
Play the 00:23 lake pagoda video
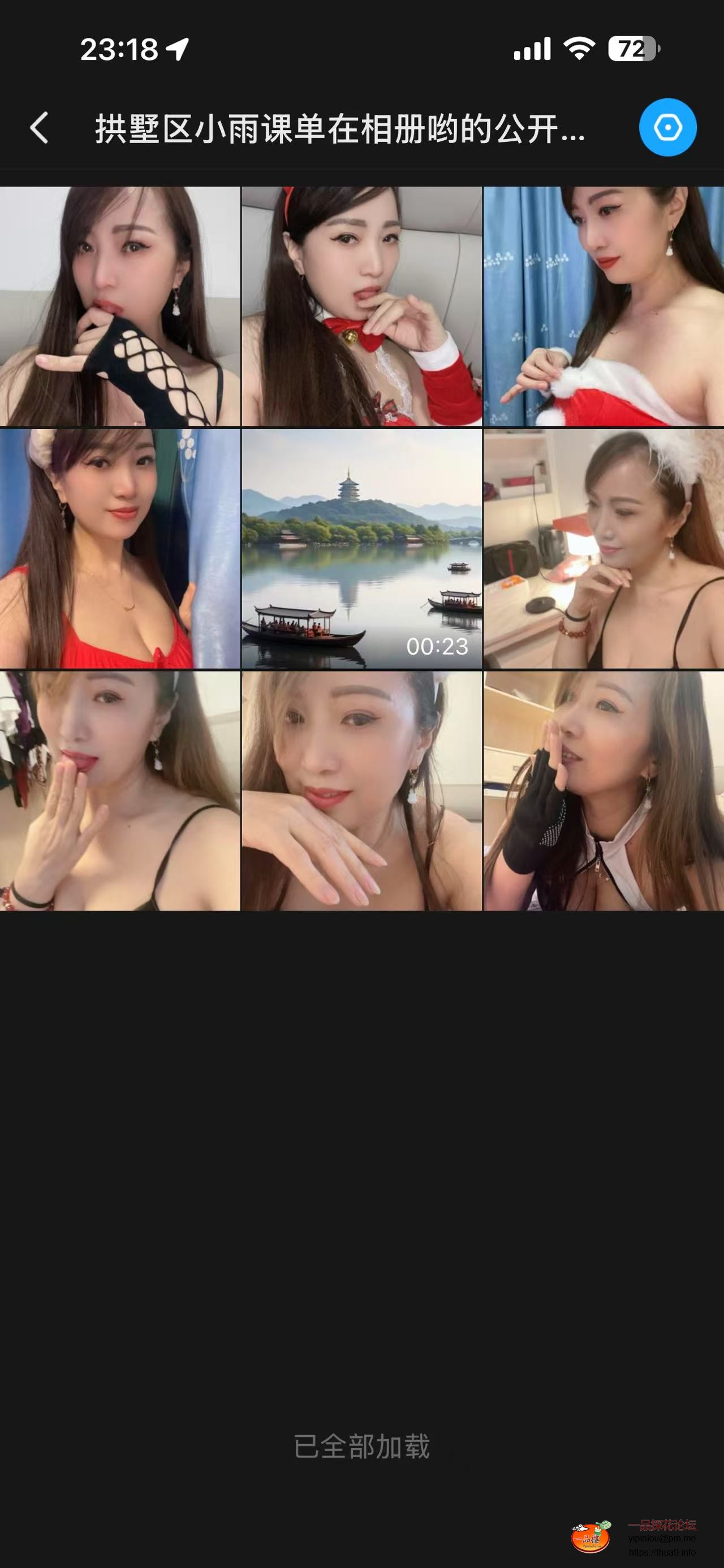[x=361, y=548]
